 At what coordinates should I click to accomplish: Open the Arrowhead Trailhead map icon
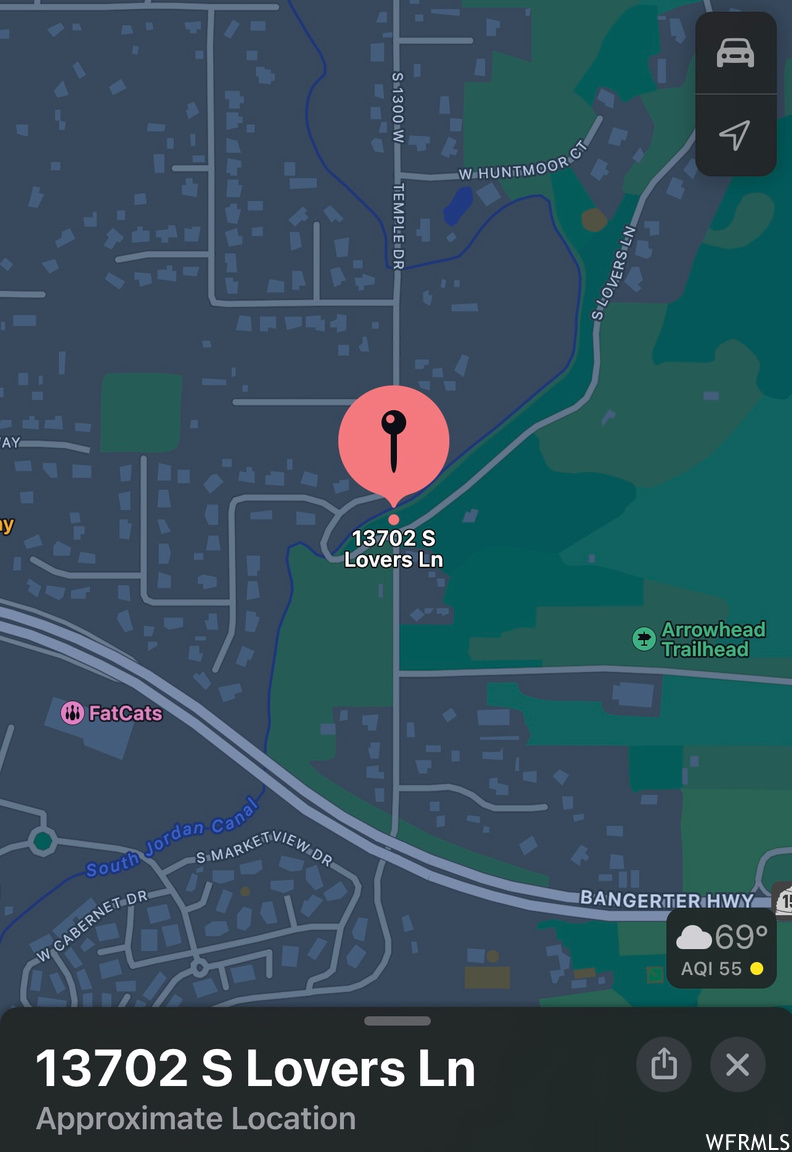(x=643, y=637)
